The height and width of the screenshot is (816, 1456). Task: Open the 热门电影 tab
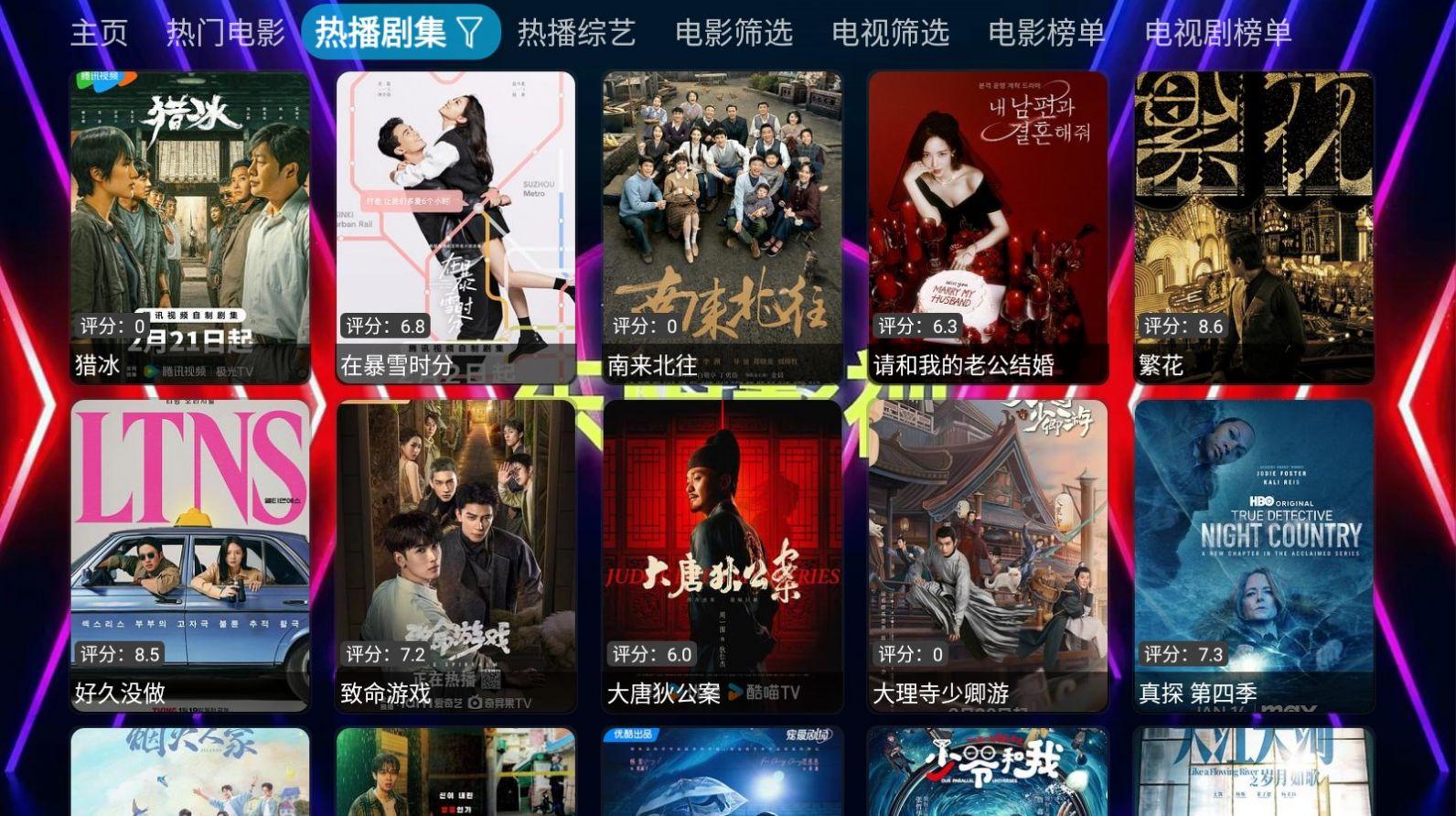[225, 33]
